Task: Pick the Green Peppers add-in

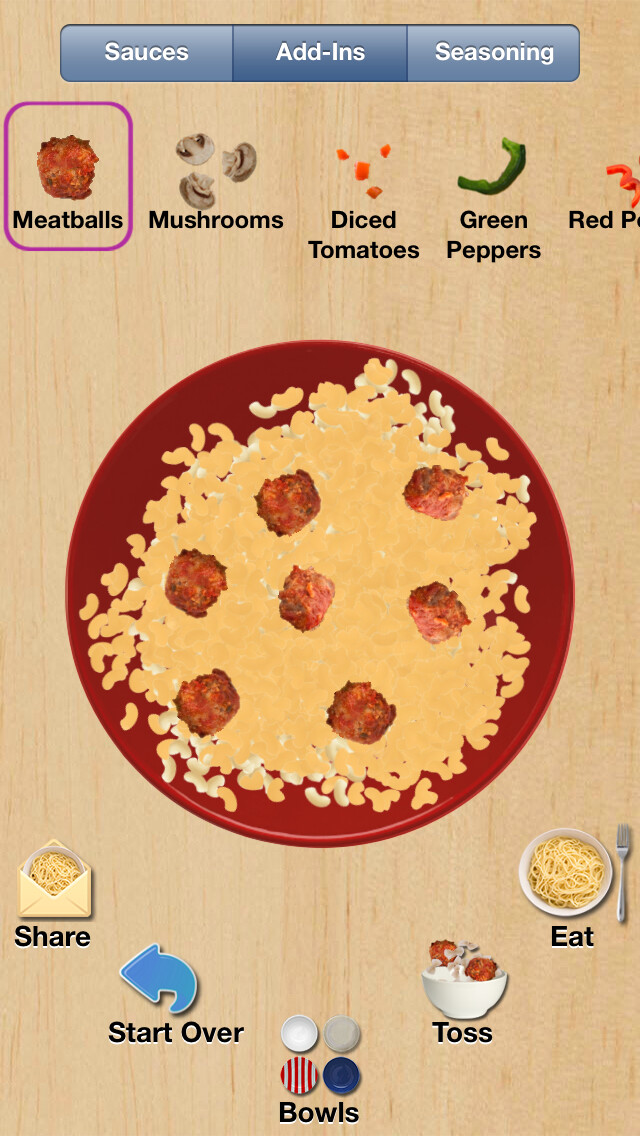Action: click(x=493, y=200)
